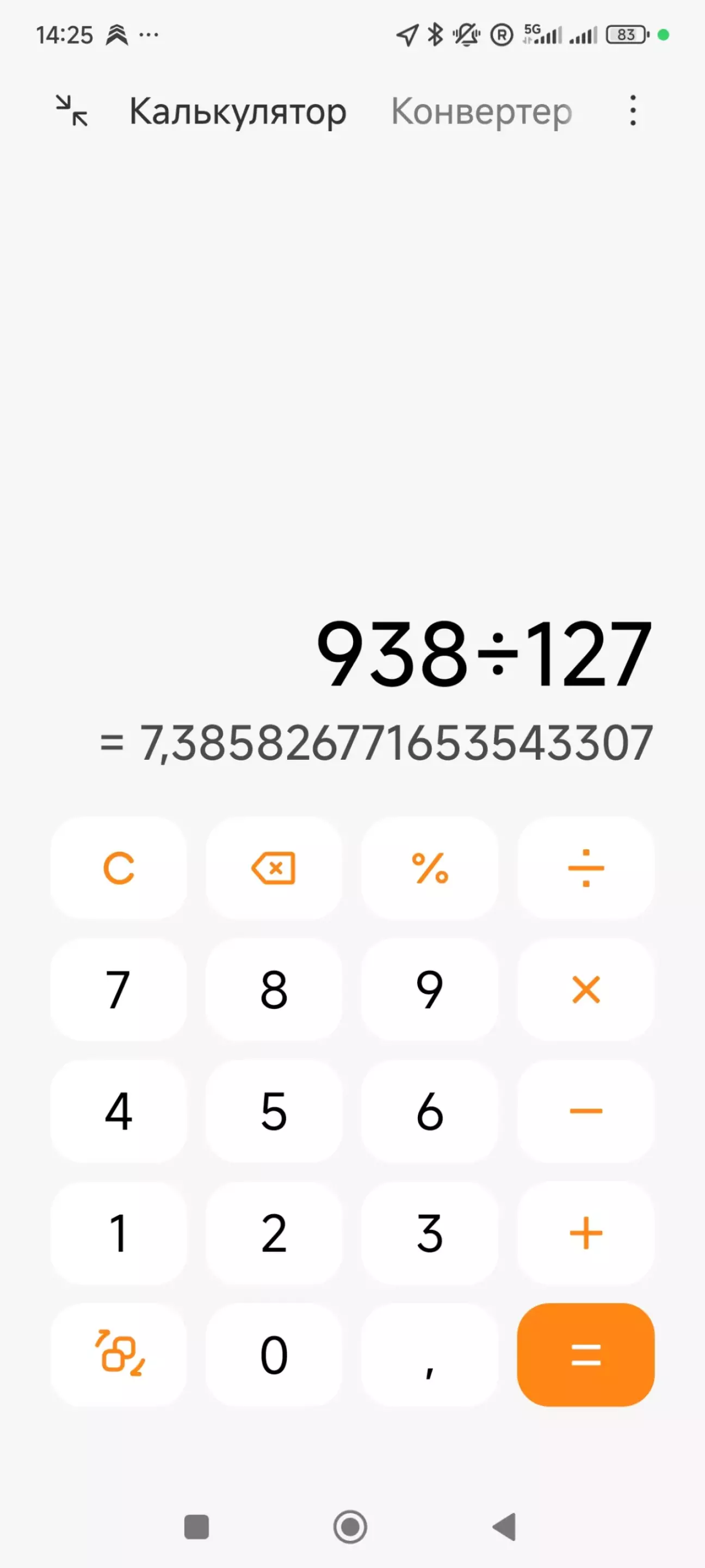Image resolution: width=705 pixels, height=1568 pixels.
Task: Tap the plus operator
Action: 585,1233
